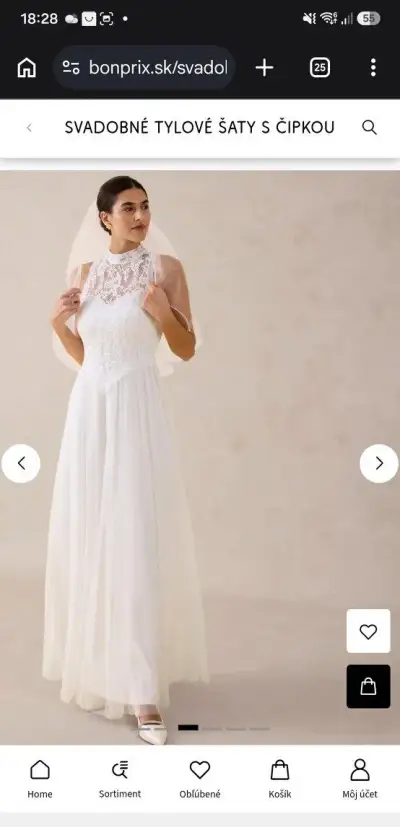
Task: Open the shop search
Action: [x=369, y=127]
